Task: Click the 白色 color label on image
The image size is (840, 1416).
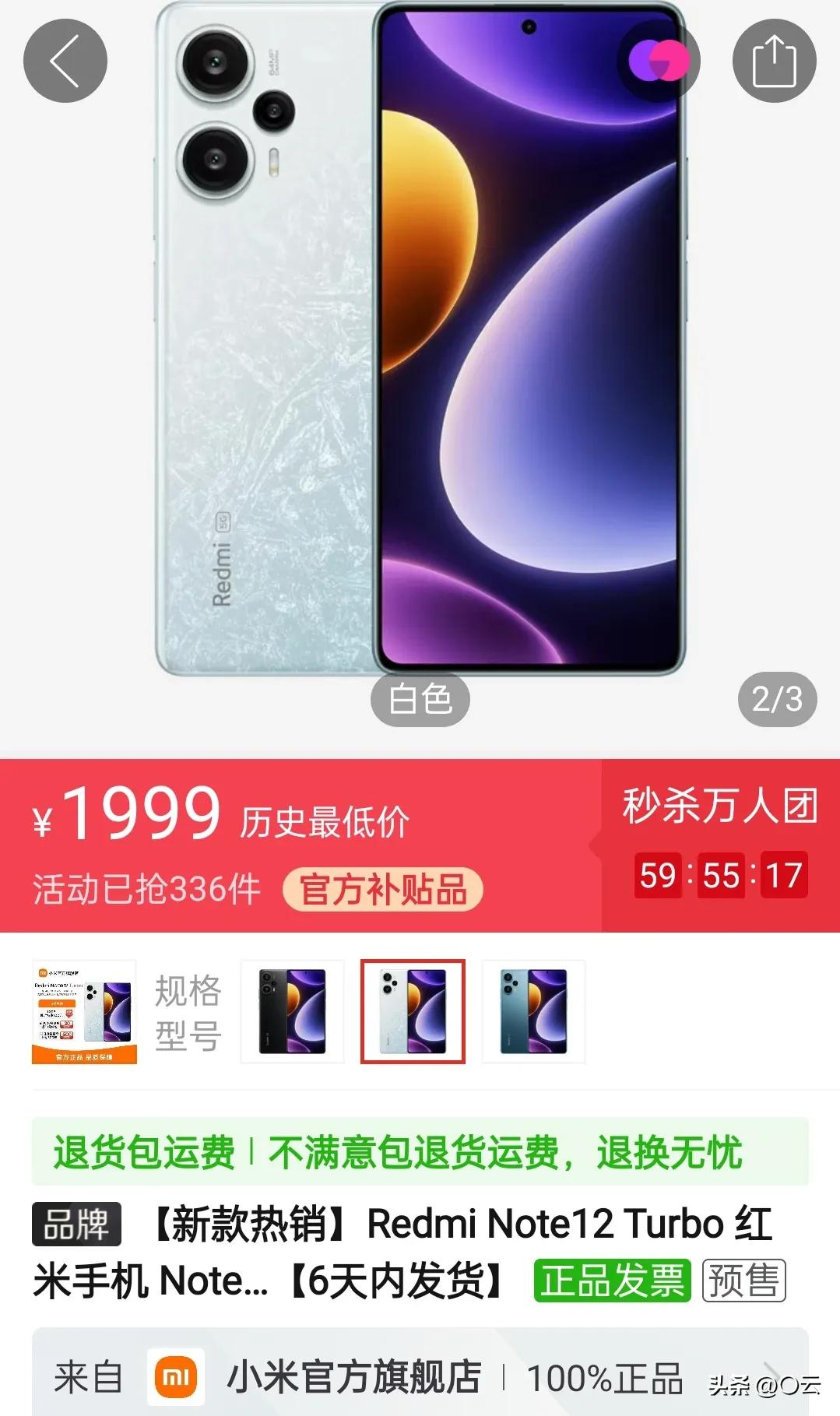Action: point(421,700)
